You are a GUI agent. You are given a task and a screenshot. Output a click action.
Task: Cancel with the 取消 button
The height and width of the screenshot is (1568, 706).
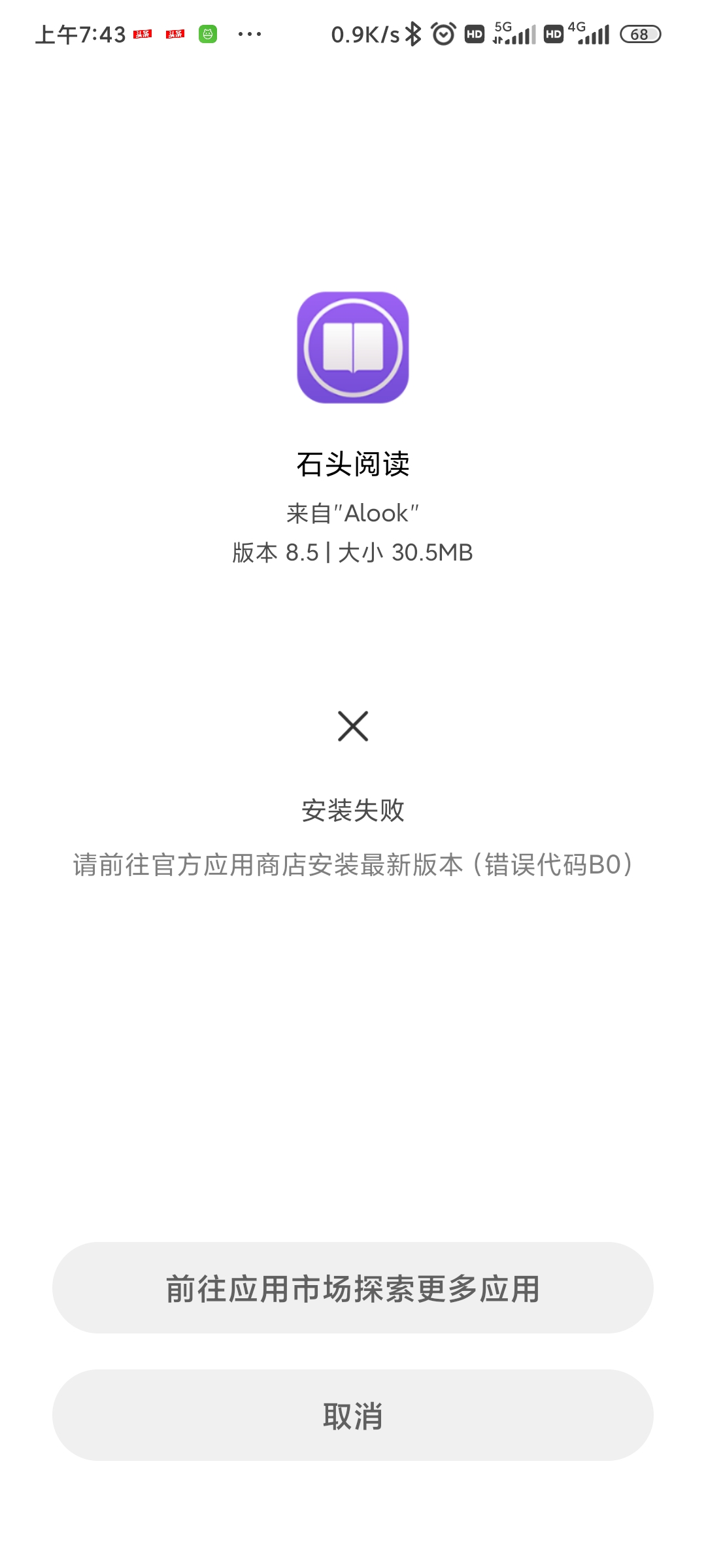(x=353, y=1415)
